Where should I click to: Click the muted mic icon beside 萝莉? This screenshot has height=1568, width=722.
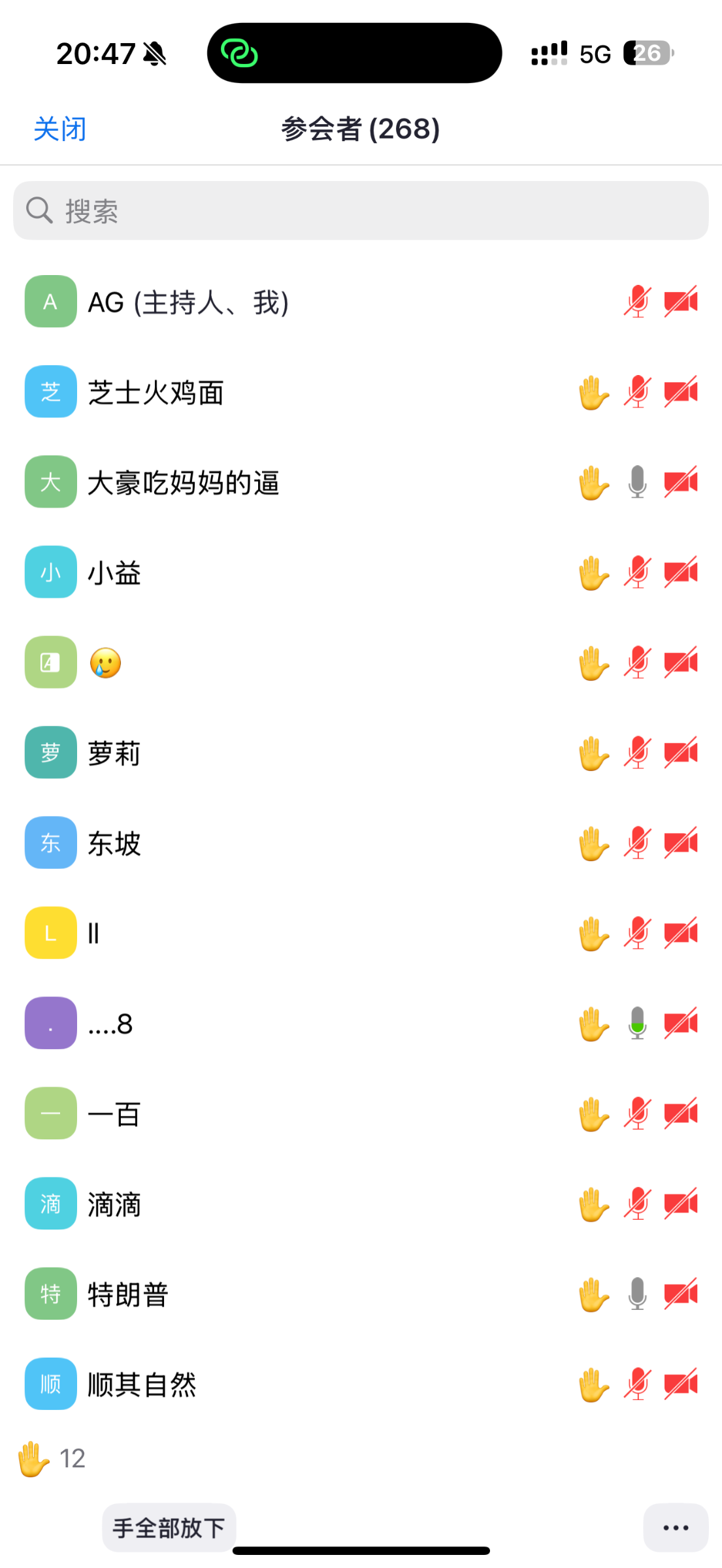(x=637, y=753)
